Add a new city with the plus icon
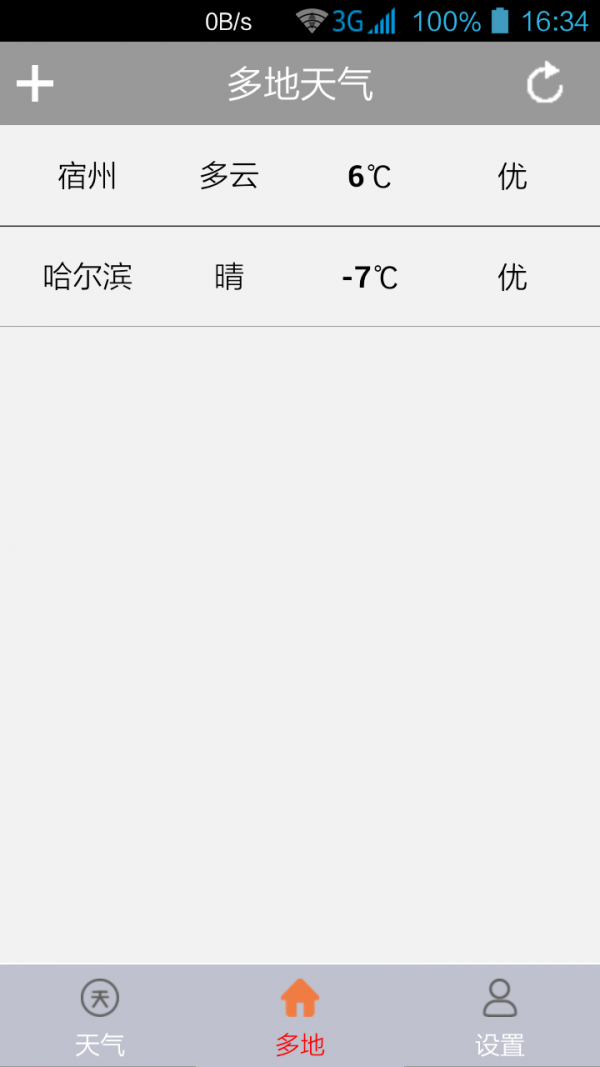Viewport: 600px width, 1067px height. [35, 84]
